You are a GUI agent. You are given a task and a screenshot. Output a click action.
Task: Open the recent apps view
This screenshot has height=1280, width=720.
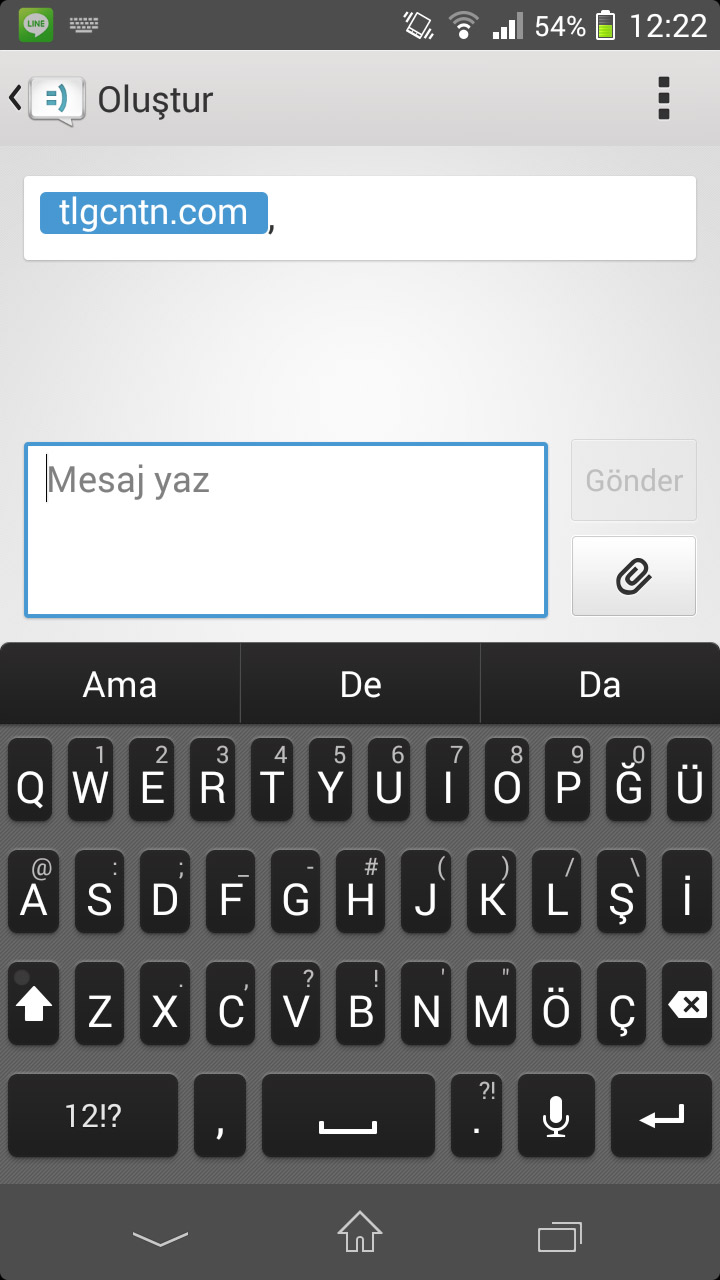click(x=560, y=1236)
